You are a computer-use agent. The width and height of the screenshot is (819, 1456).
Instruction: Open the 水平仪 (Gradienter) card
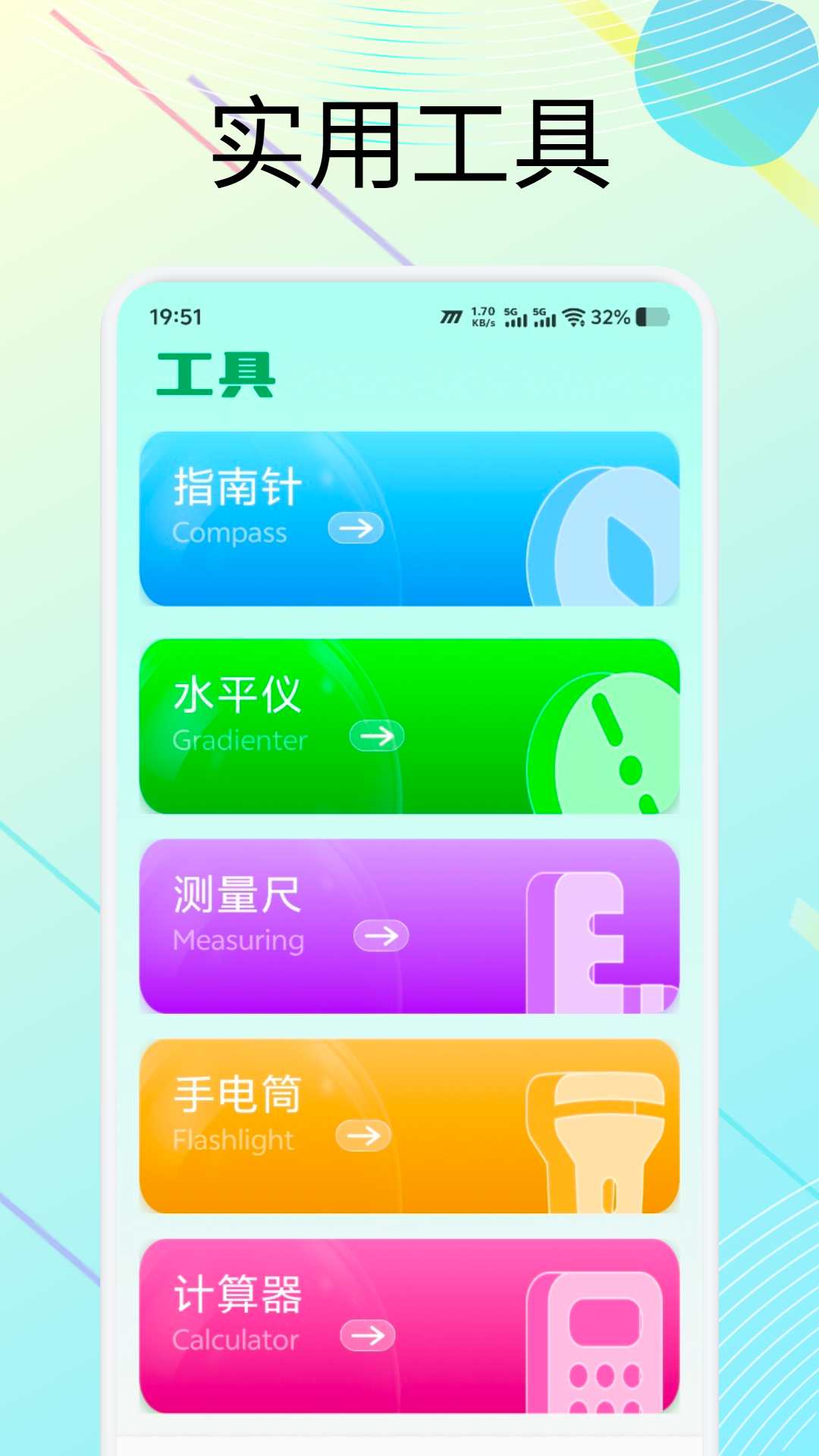click(x=409, y=726)
